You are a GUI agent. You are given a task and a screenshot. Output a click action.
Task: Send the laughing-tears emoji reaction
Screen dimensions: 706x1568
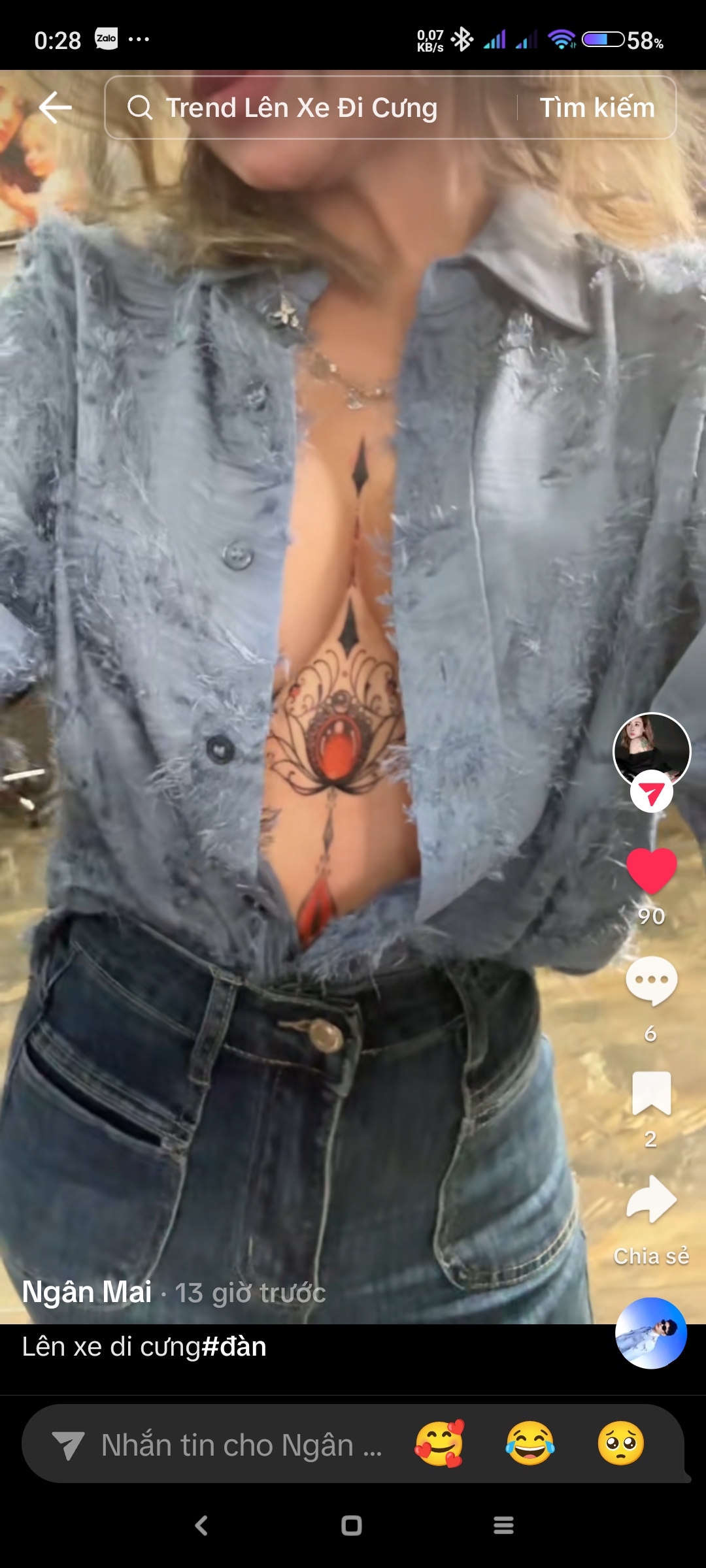click(x=529, y=1444)
